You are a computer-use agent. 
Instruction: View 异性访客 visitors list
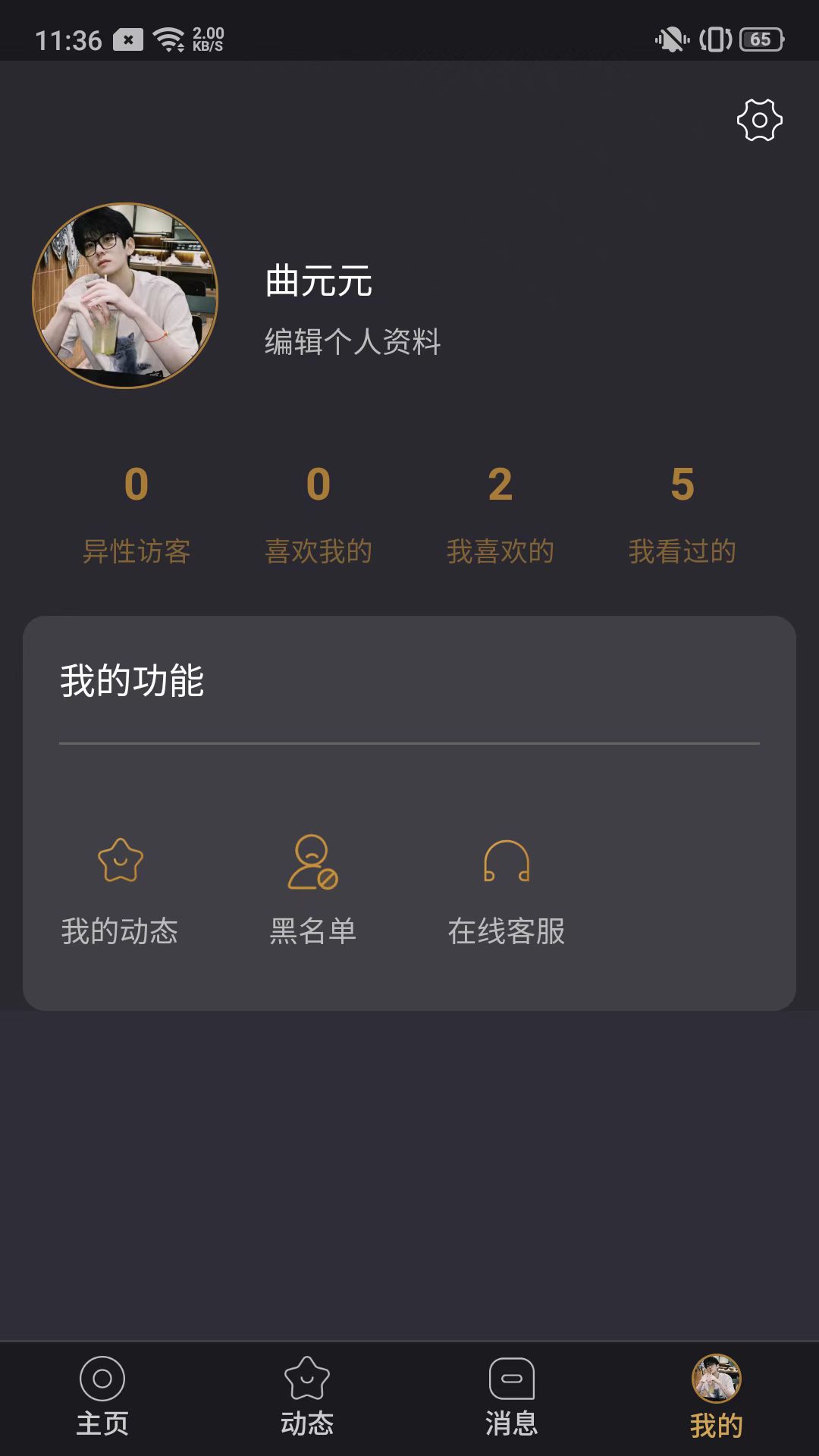click(136, 516)
